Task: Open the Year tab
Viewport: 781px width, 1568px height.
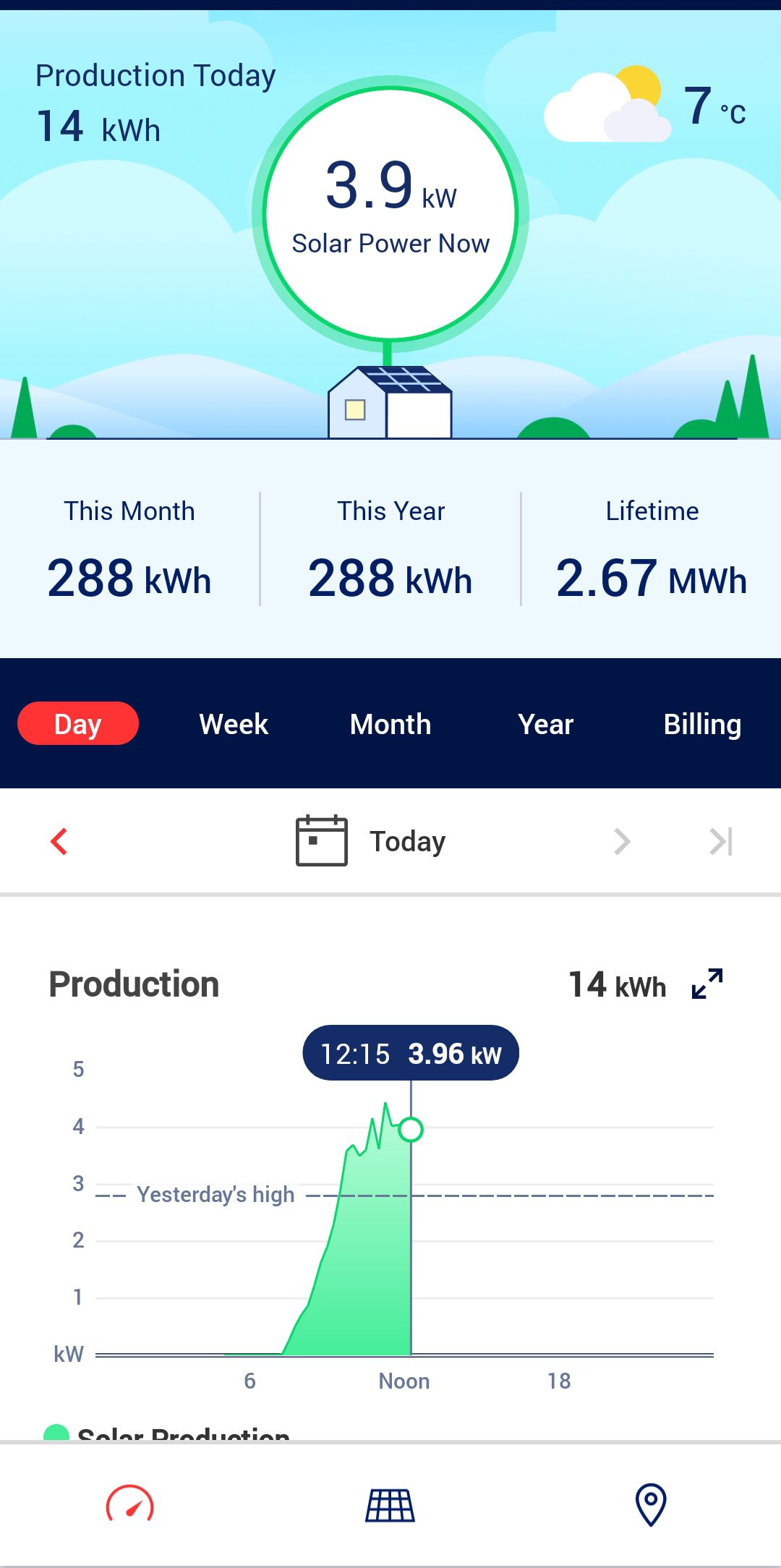Action: (546, 724)
